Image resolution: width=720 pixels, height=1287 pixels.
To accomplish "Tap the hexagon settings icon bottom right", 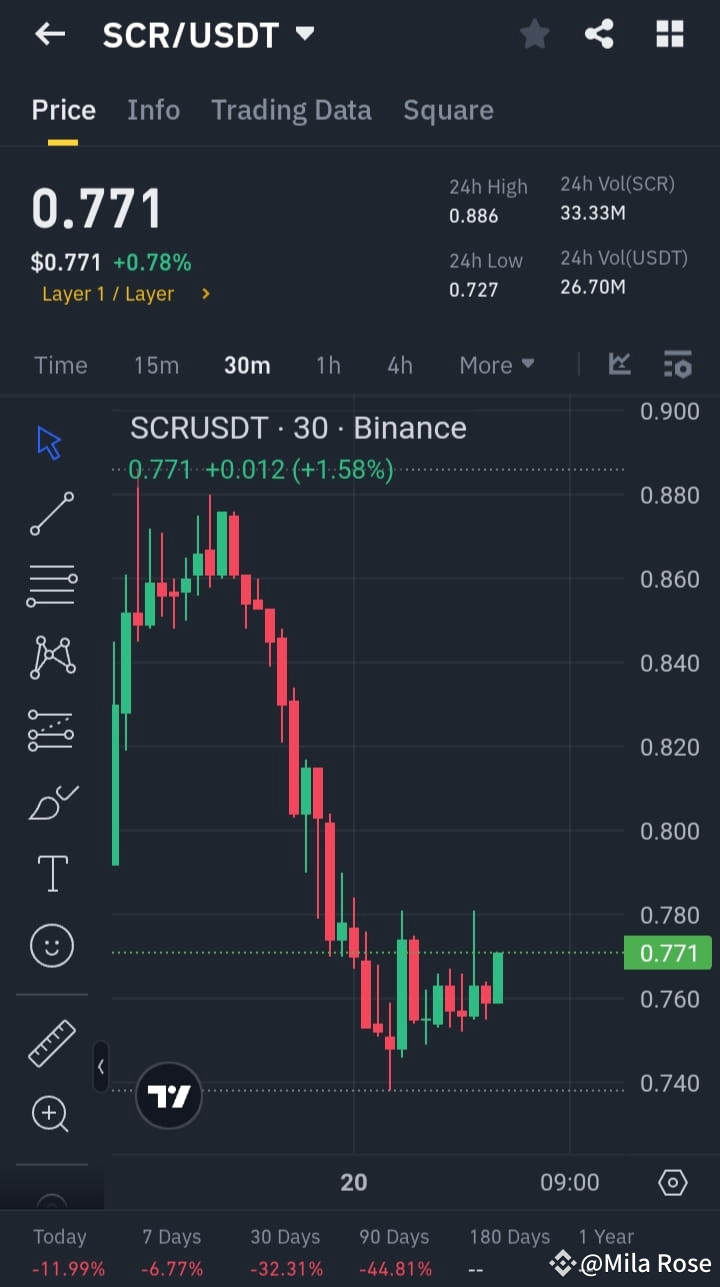I will click(x=671, y=1182).
